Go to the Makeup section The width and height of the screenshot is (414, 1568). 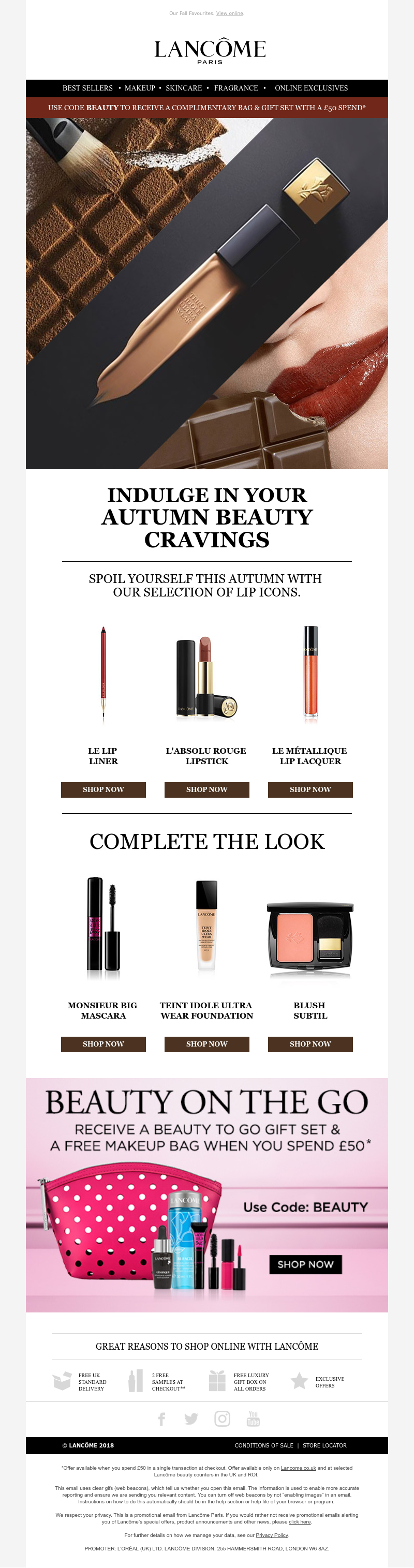140,88
